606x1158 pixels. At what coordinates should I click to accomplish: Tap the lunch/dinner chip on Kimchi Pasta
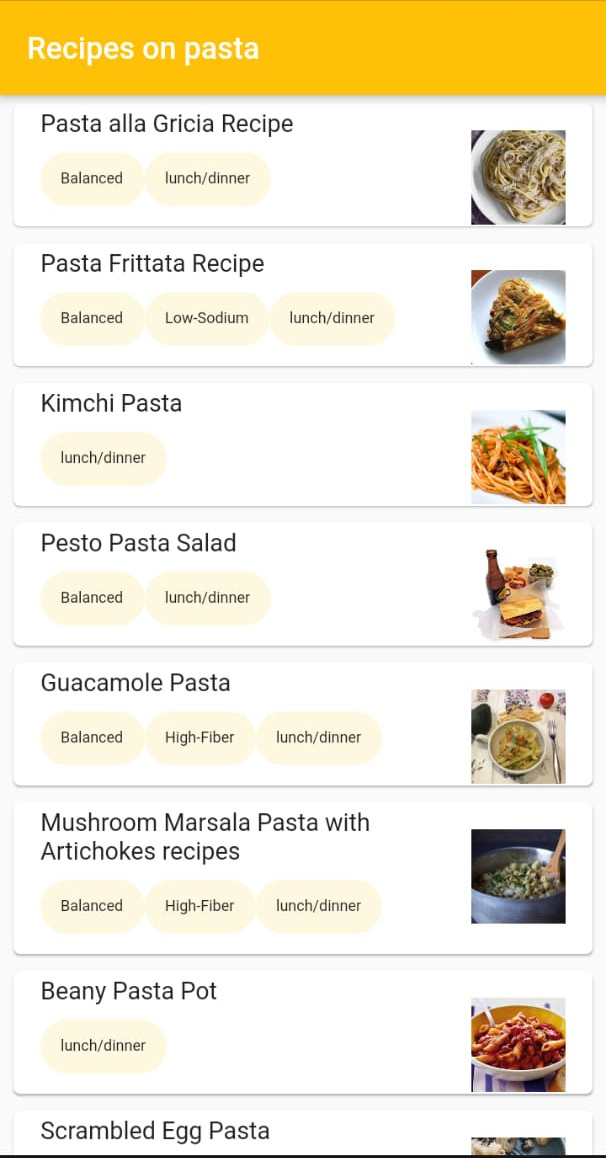(x=103, y=458)
